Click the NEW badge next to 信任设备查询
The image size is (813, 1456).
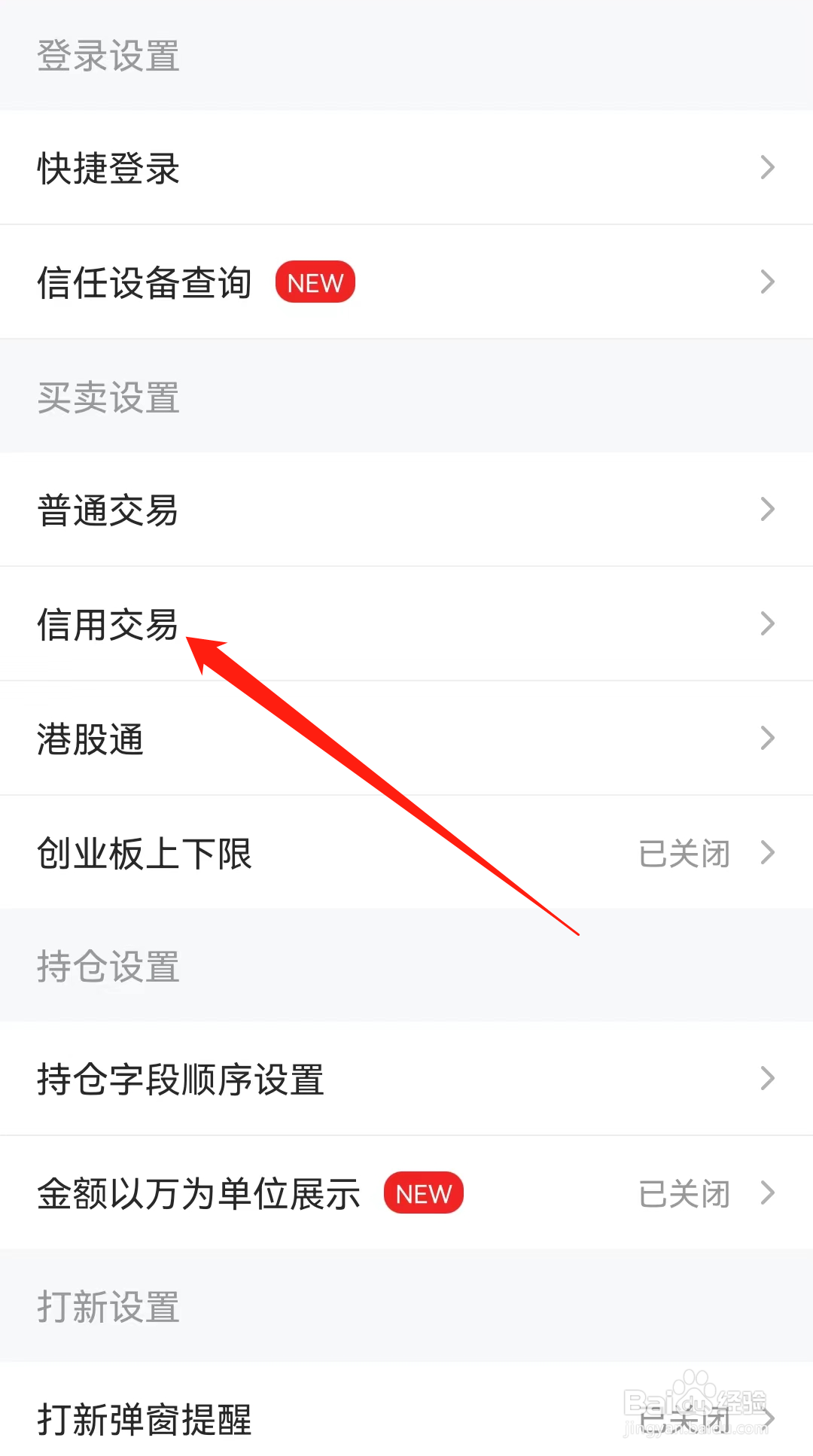tap(315, 282)
